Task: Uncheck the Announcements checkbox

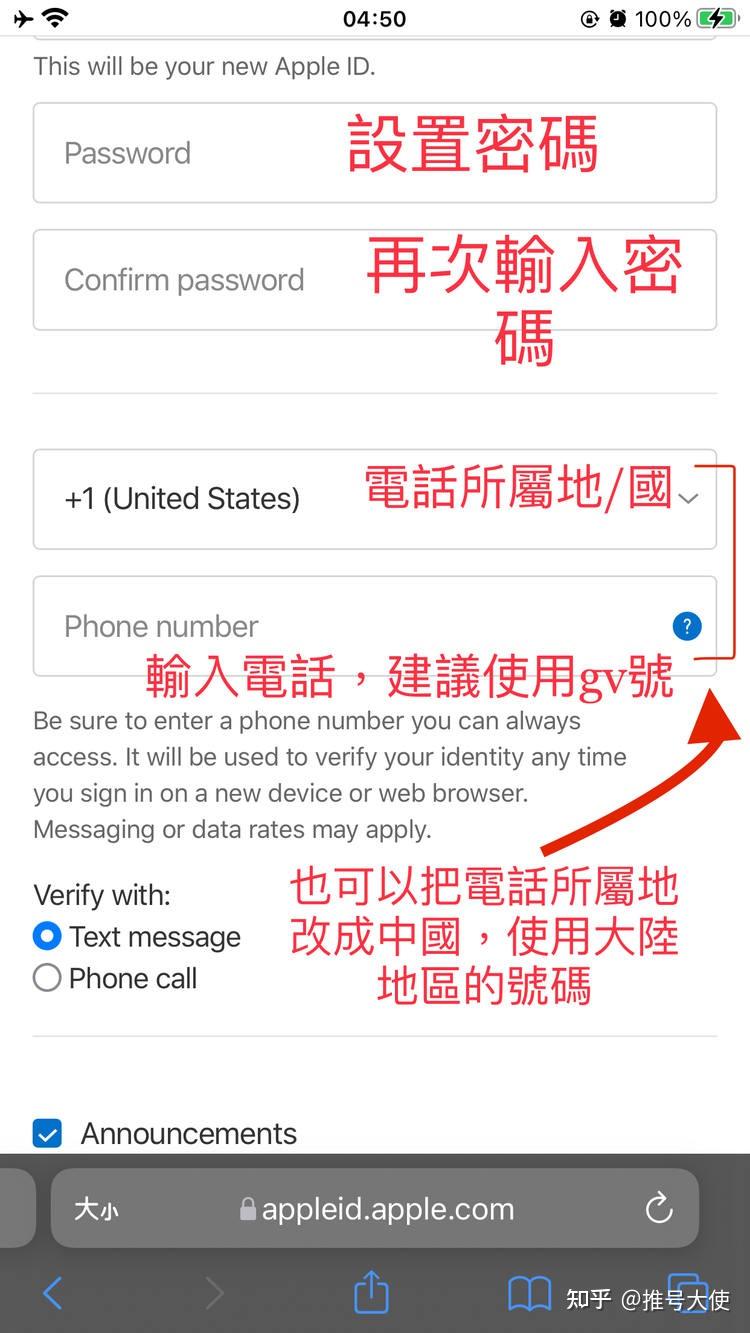Action: tap(47, 1133)
